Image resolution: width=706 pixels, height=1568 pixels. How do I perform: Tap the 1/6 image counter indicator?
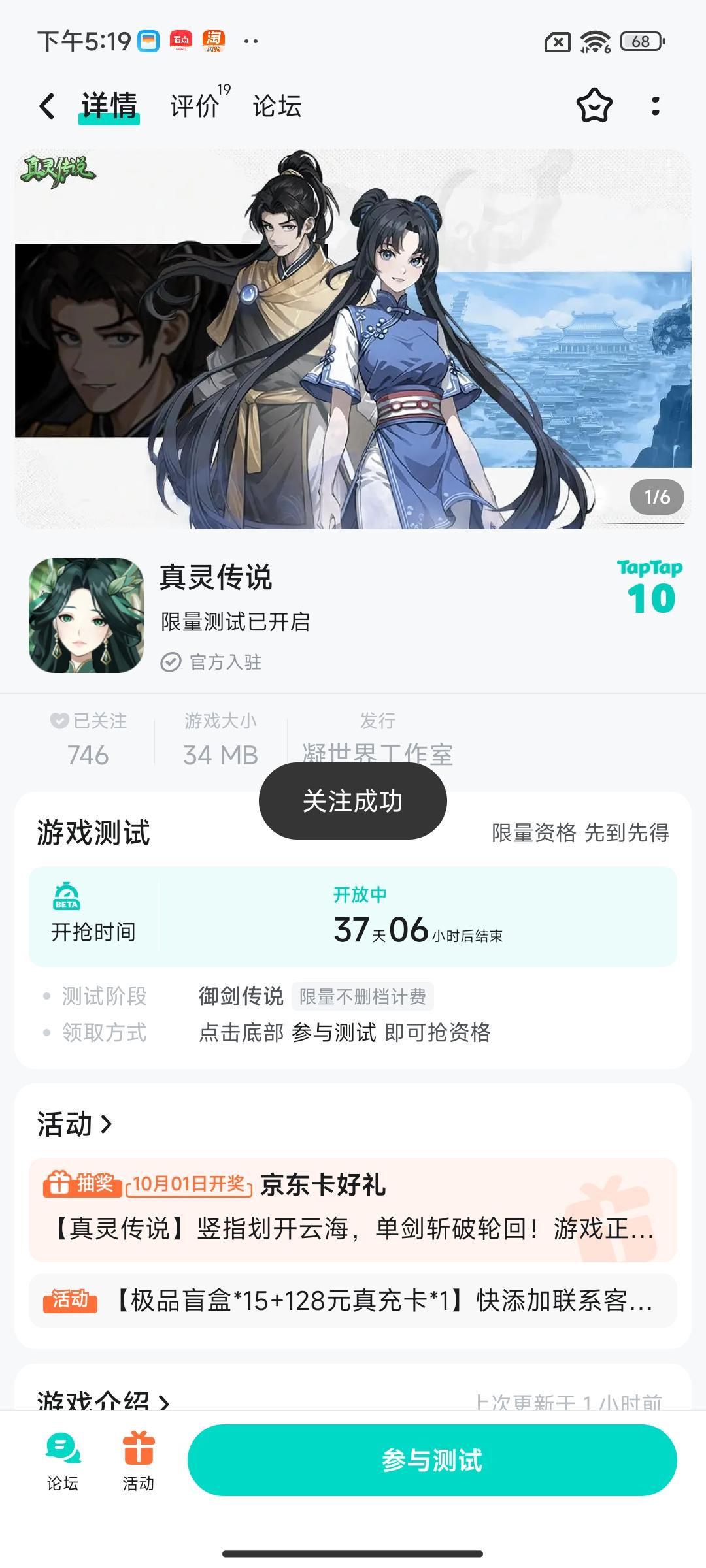point(657,498)
